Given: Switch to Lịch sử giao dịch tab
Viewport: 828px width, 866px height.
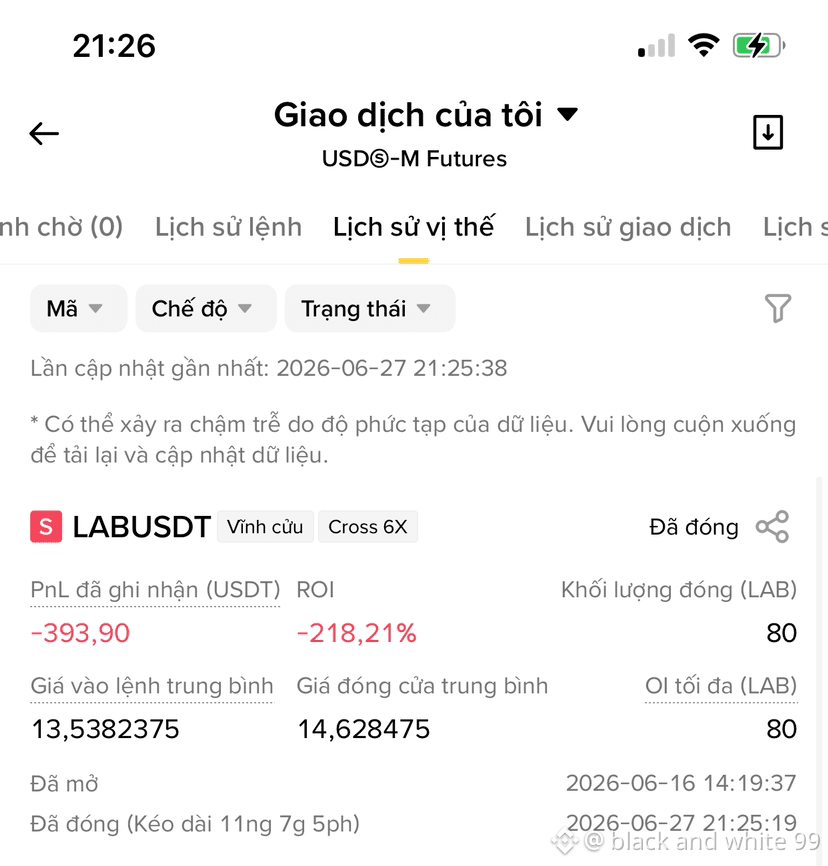Looking at the screenshot, I should [x=628, y=227].
